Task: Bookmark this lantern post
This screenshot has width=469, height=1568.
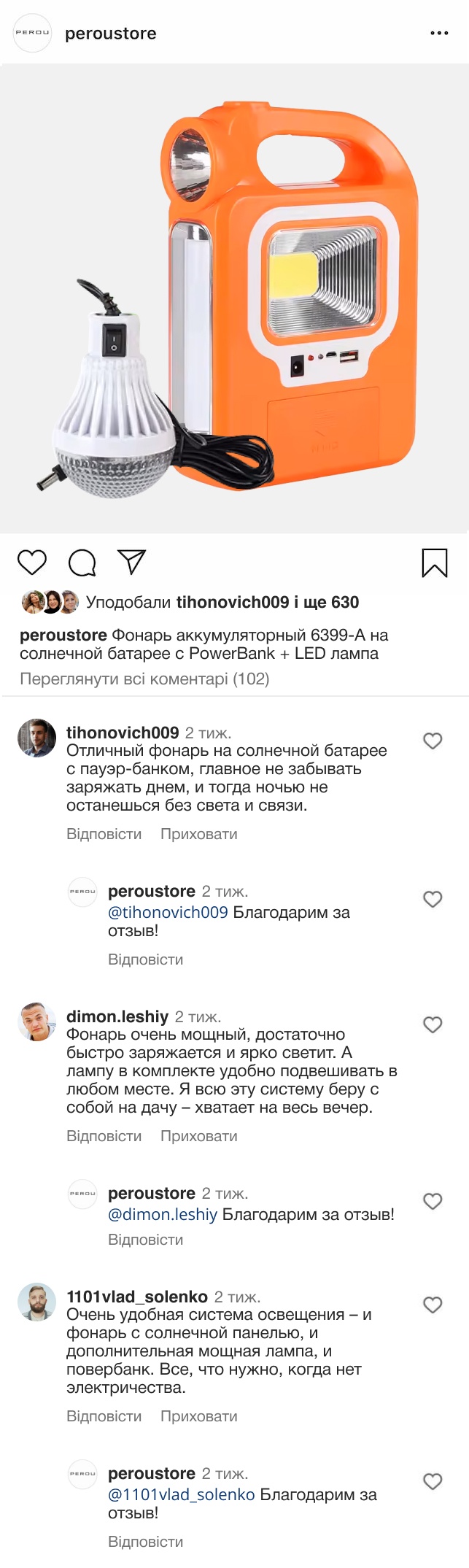Action: coord(435,563)
